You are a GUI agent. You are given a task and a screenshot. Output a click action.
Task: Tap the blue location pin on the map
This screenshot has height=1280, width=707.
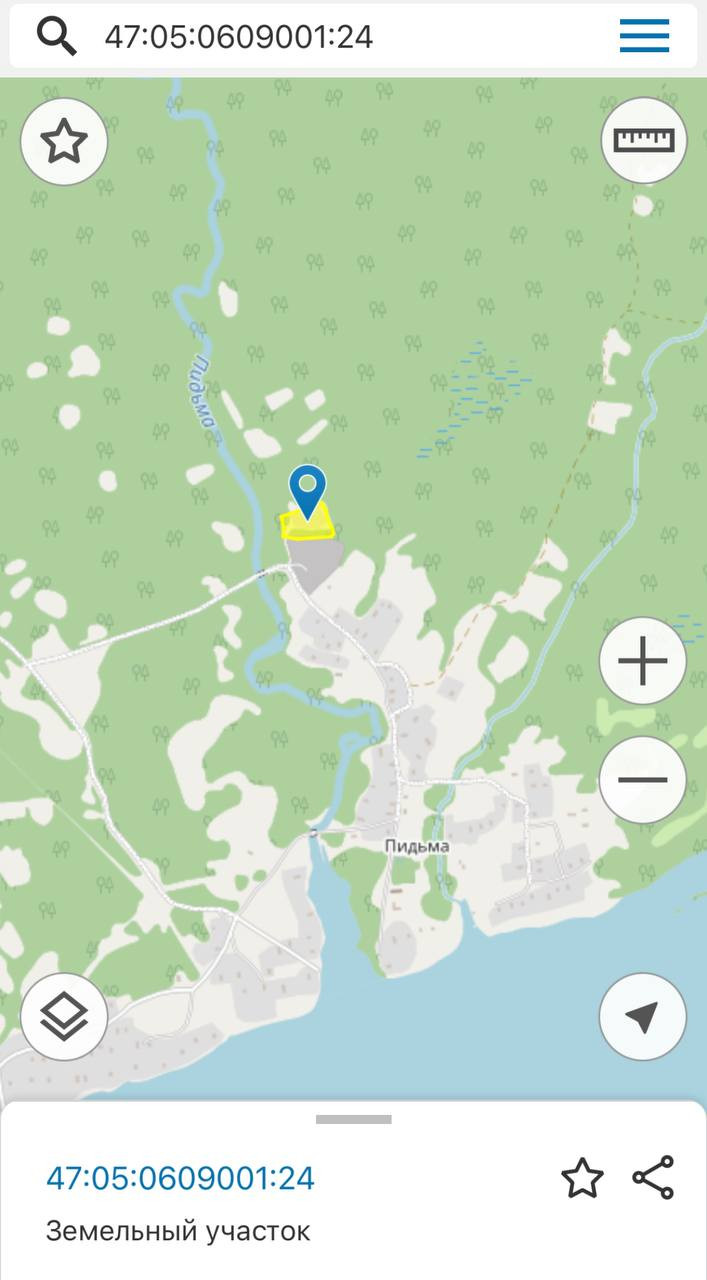(308, 490)
